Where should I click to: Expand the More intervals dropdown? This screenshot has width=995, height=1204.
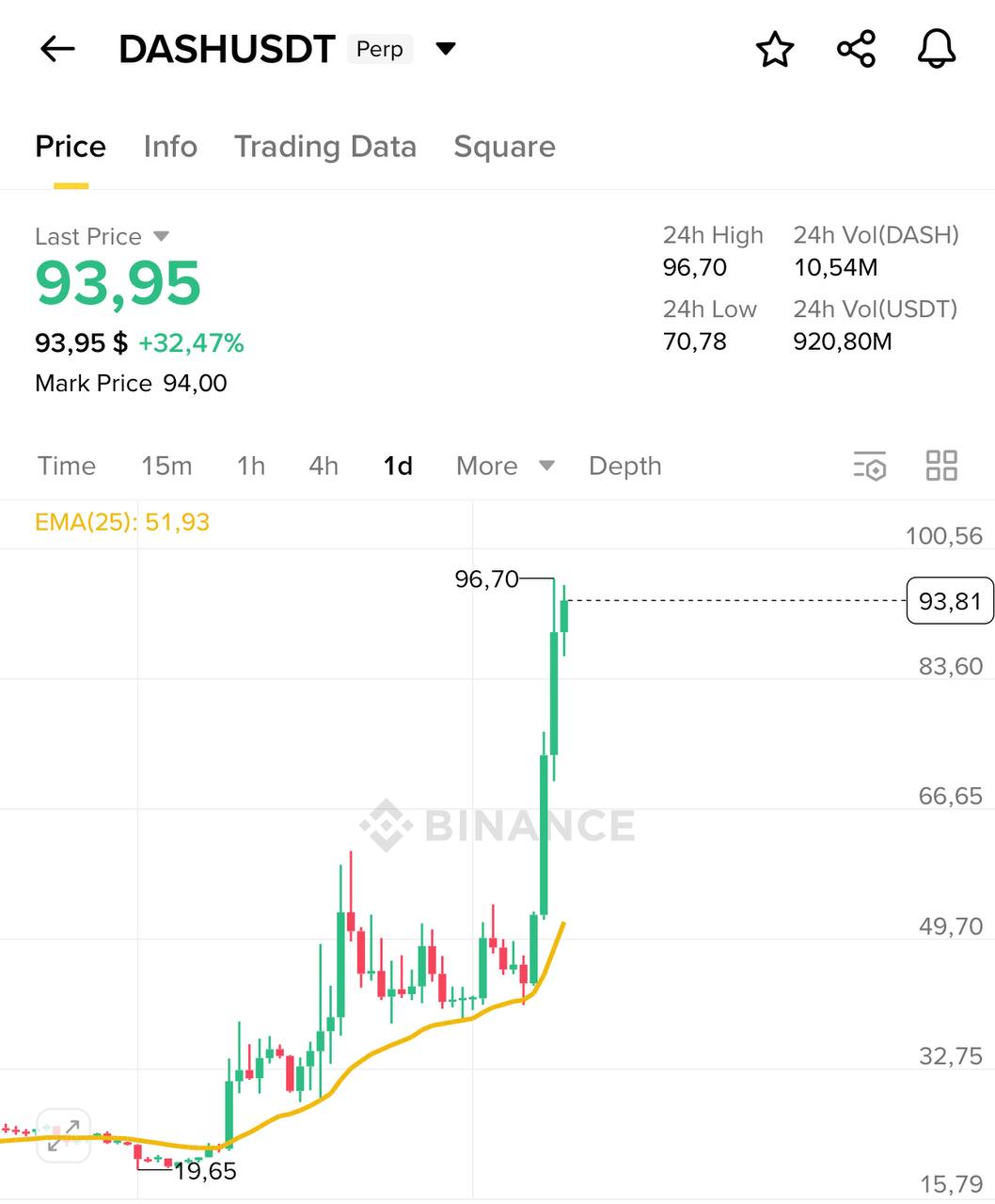[x=505, y=466]
